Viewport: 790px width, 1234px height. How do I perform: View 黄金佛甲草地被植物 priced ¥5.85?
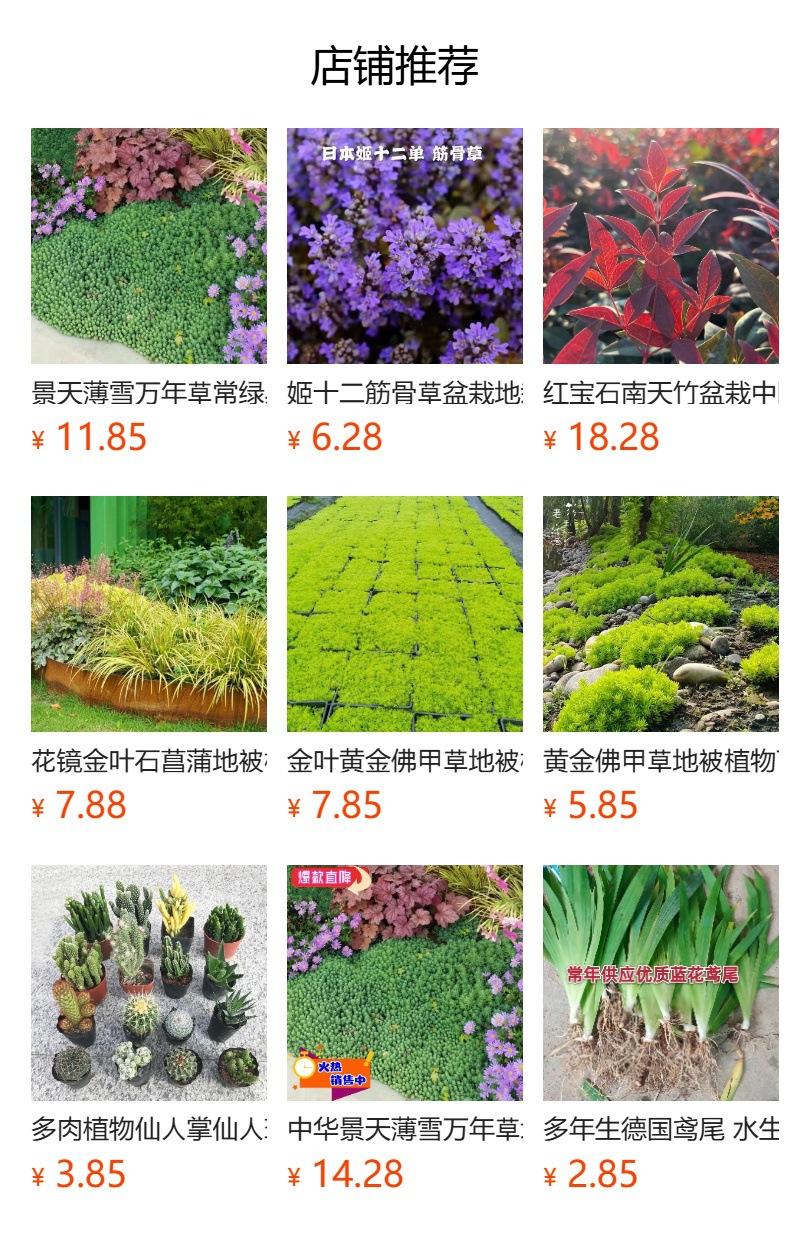(x=661, y=614)
